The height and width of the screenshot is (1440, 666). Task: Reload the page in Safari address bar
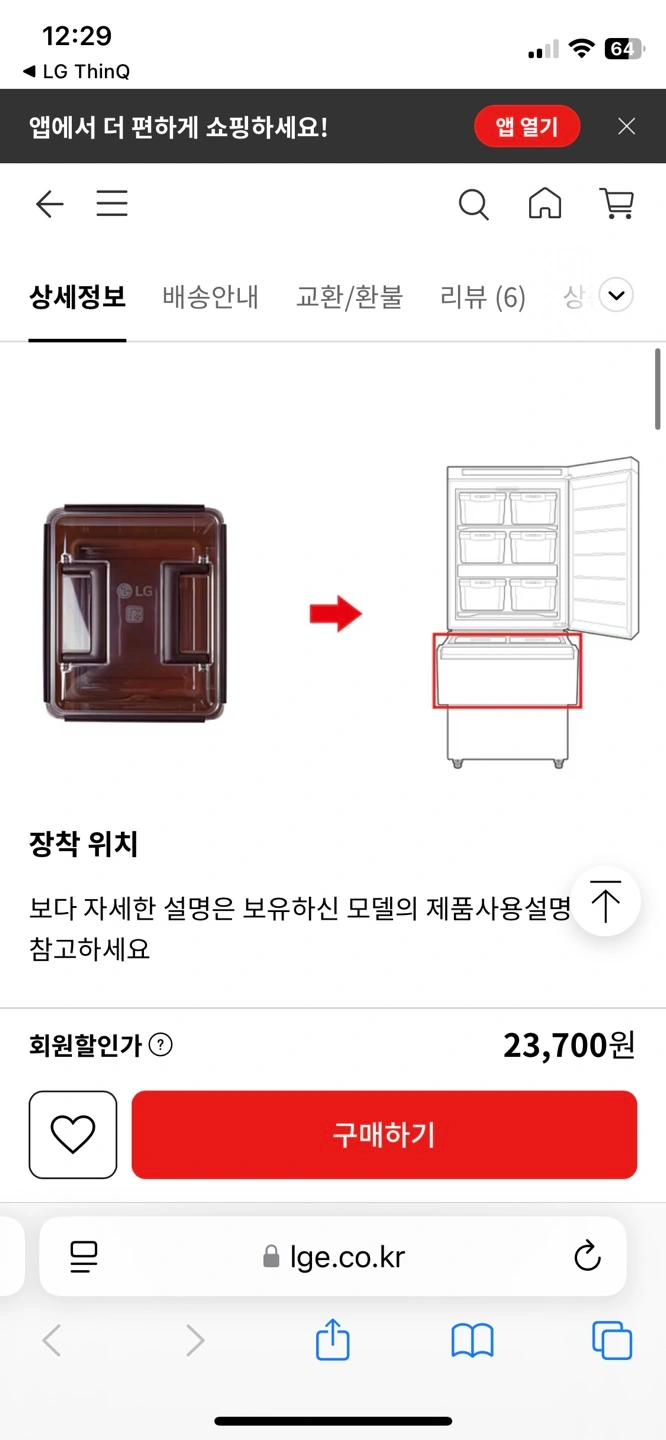tap(587, 1256)
